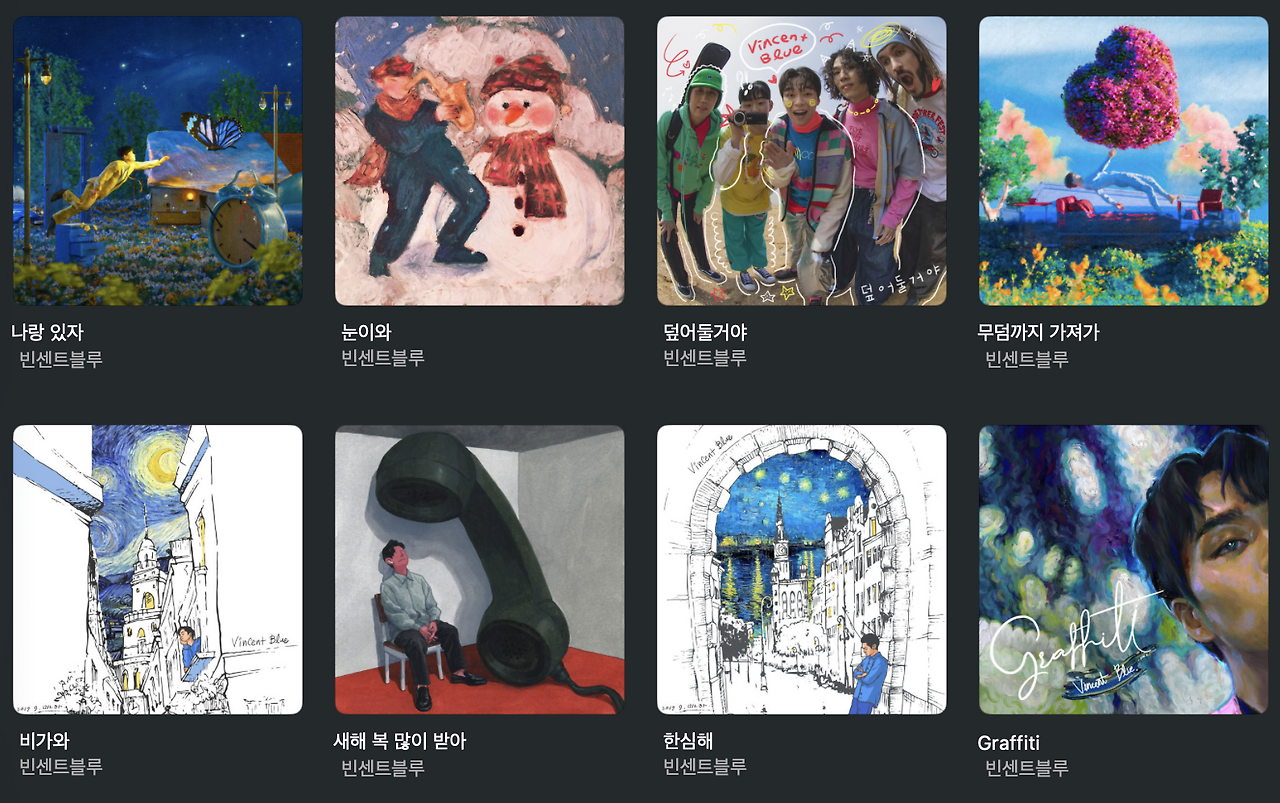Open artist 빈센트블루 under 나랑 있자

pos(61,358)
